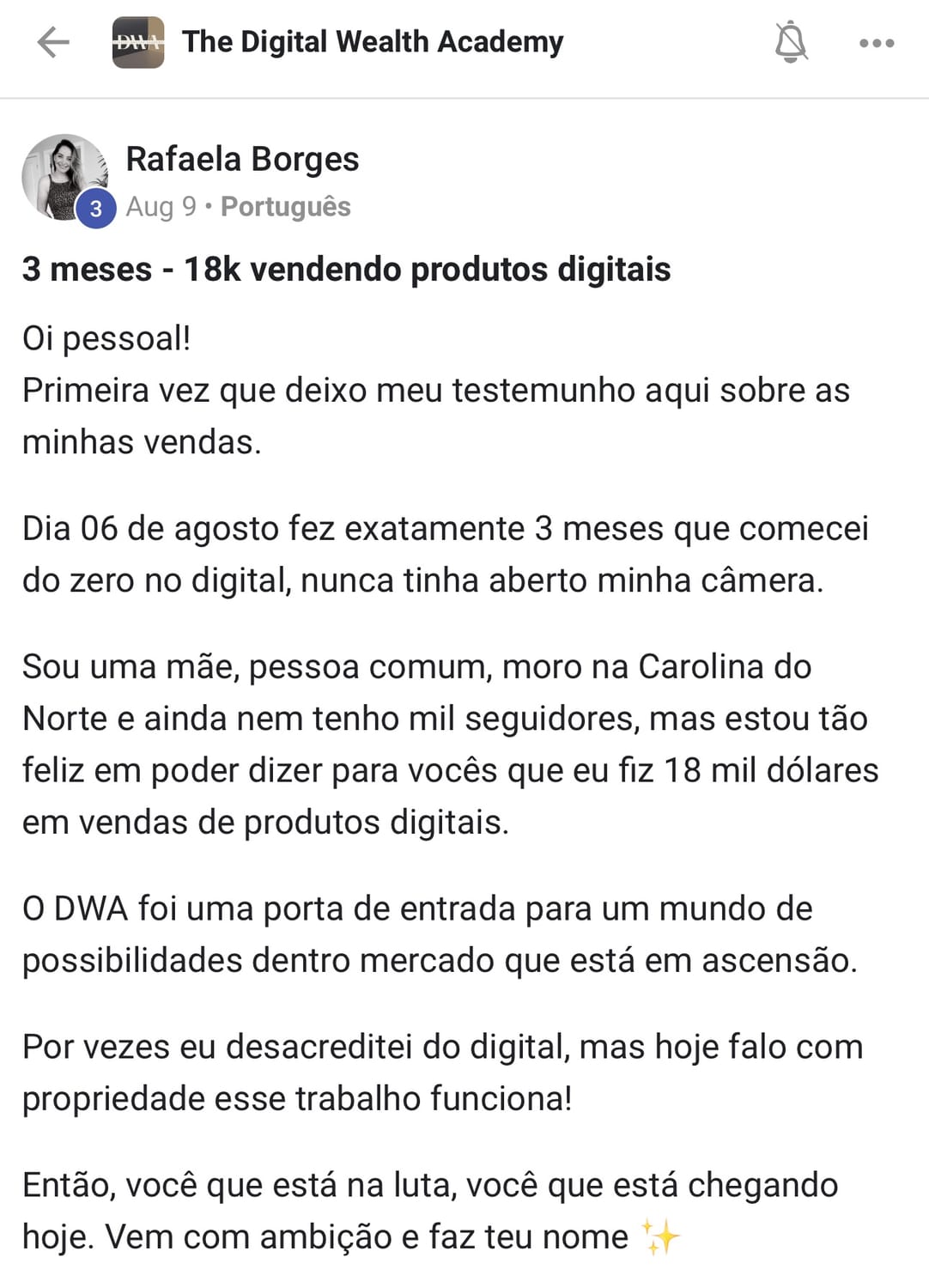Open The Digital Wealth Academy group page
Screen dimensions: 929x1288
(x=372, y=42)
